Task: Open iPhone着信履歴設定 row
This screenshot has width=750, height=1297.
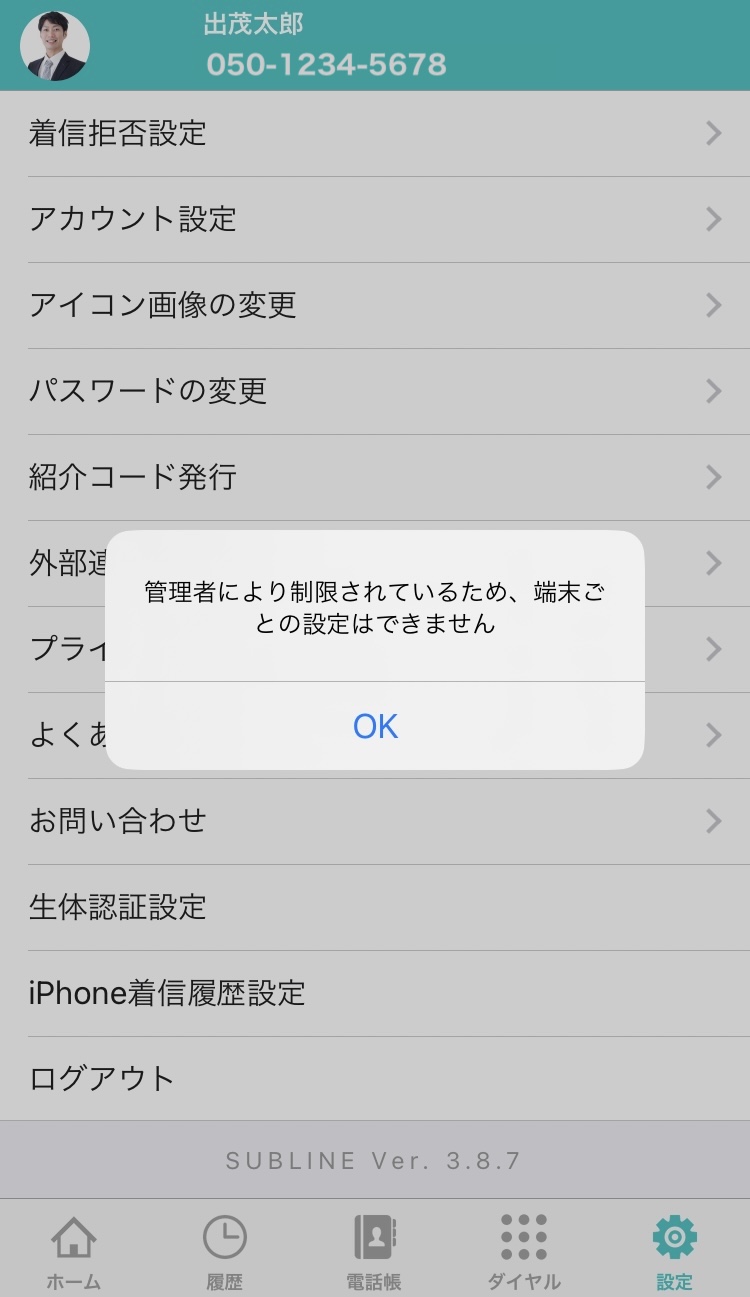Action: [x=375, y=993]
